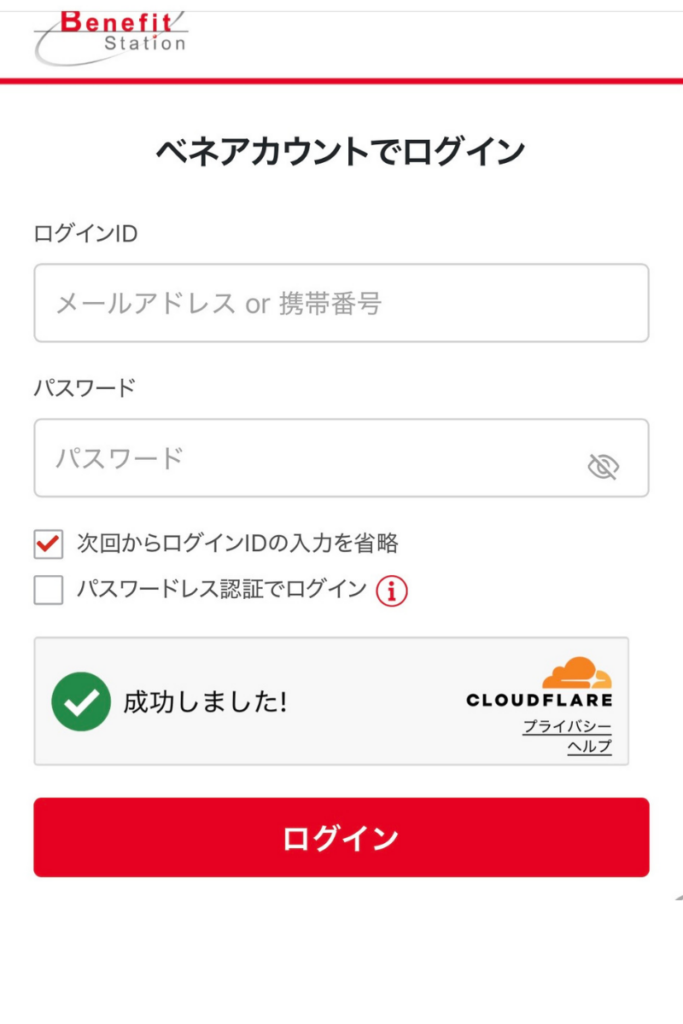
Task: Open Cloudflare プライバシー link
Action: [x=567, y=727]
